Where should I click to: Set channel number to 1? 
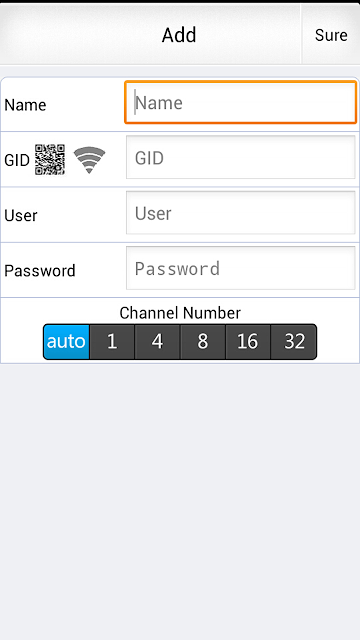pyautogui.click(x=112, y=342)
